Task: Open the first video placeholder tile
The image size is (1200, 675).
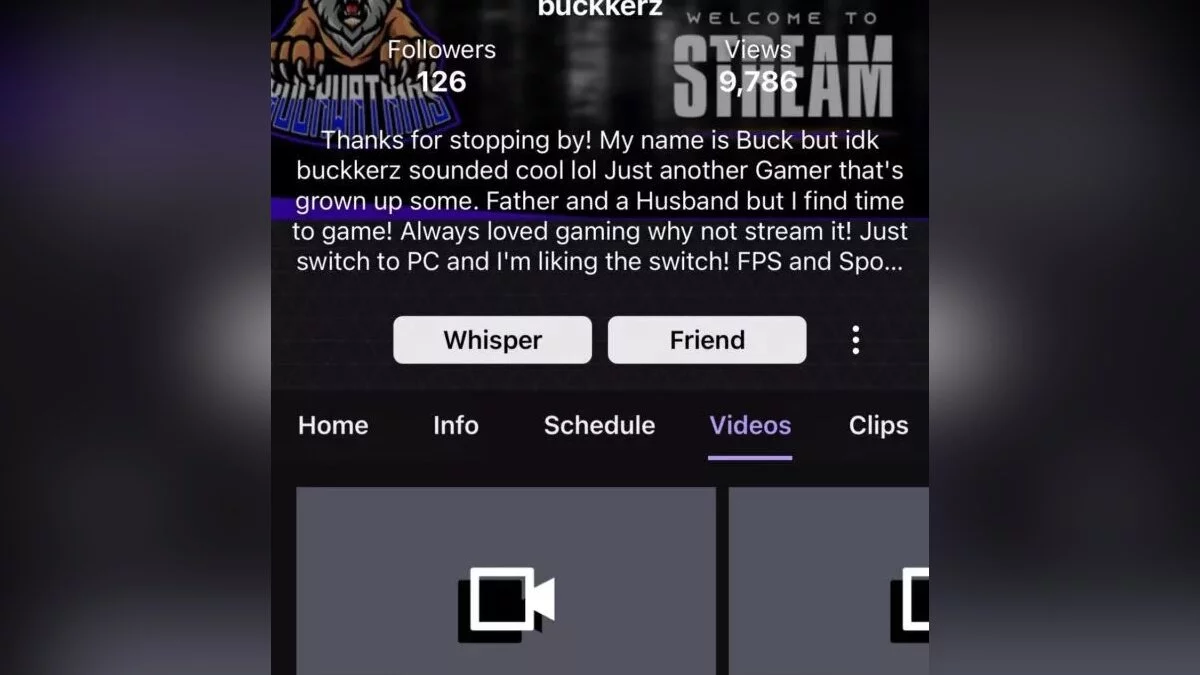Action: coord(506,590)
